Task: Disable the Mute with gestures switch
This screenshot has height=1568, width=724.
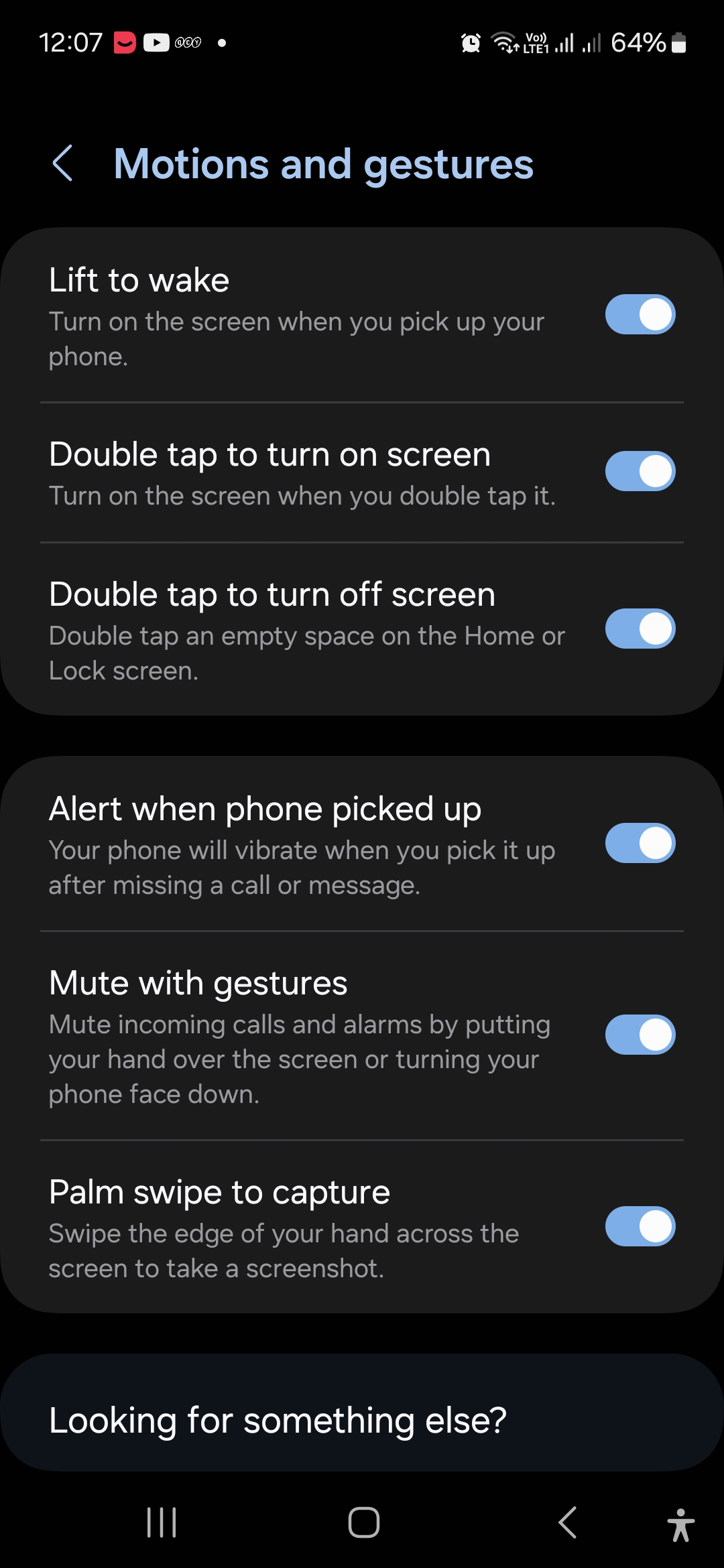Action: click(x=640, y=1035)
